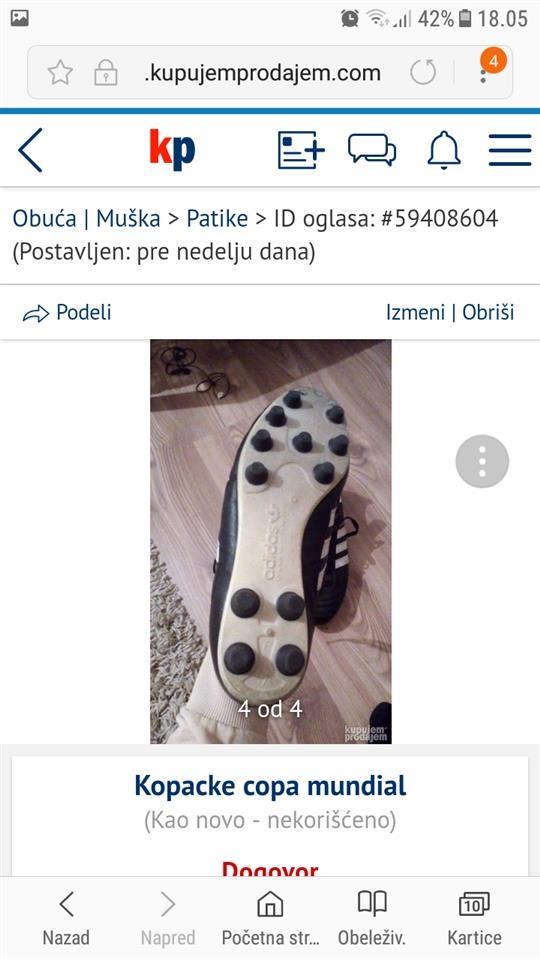Open the football boot photo

(271, 542)
